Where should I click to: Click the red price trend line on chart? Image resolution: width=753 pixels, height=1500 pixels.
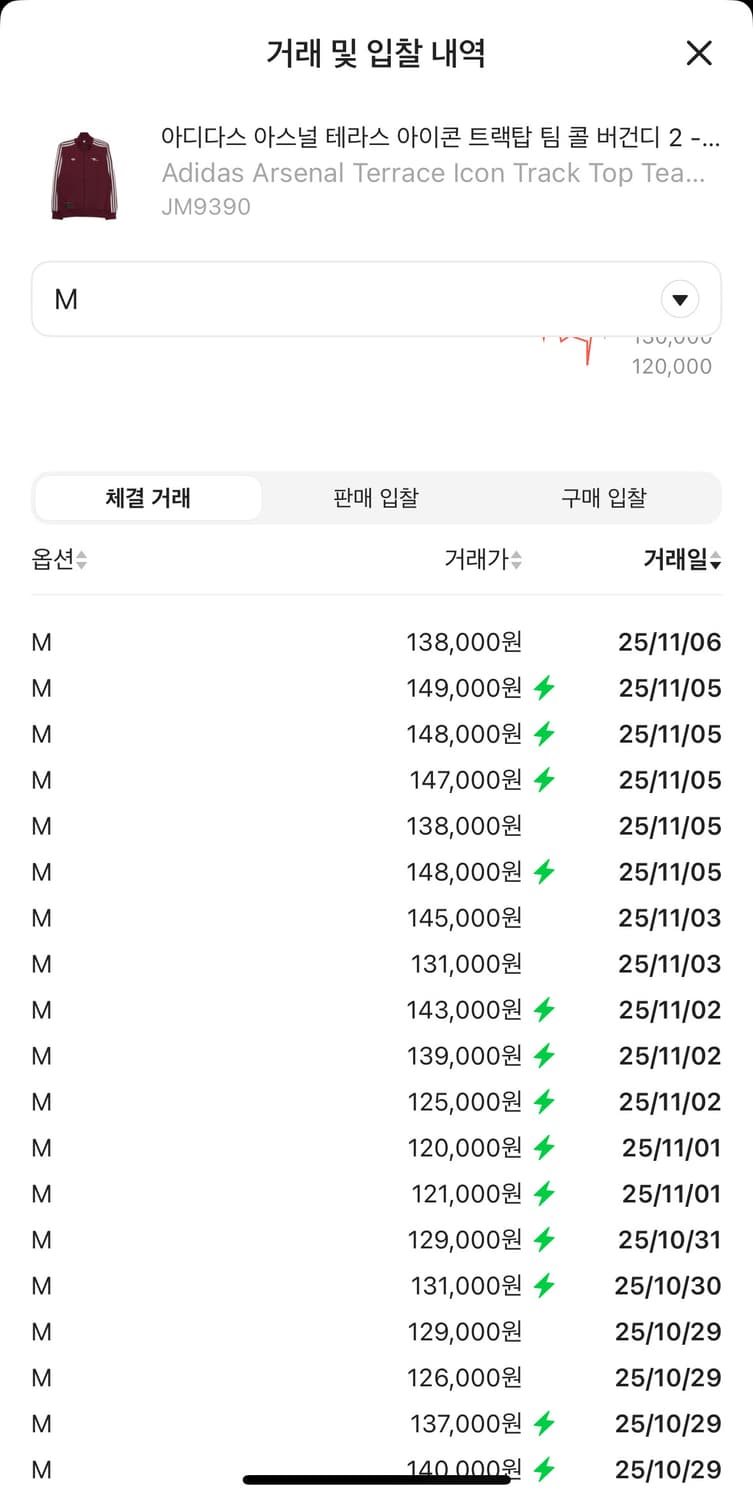tap(575, 345)
